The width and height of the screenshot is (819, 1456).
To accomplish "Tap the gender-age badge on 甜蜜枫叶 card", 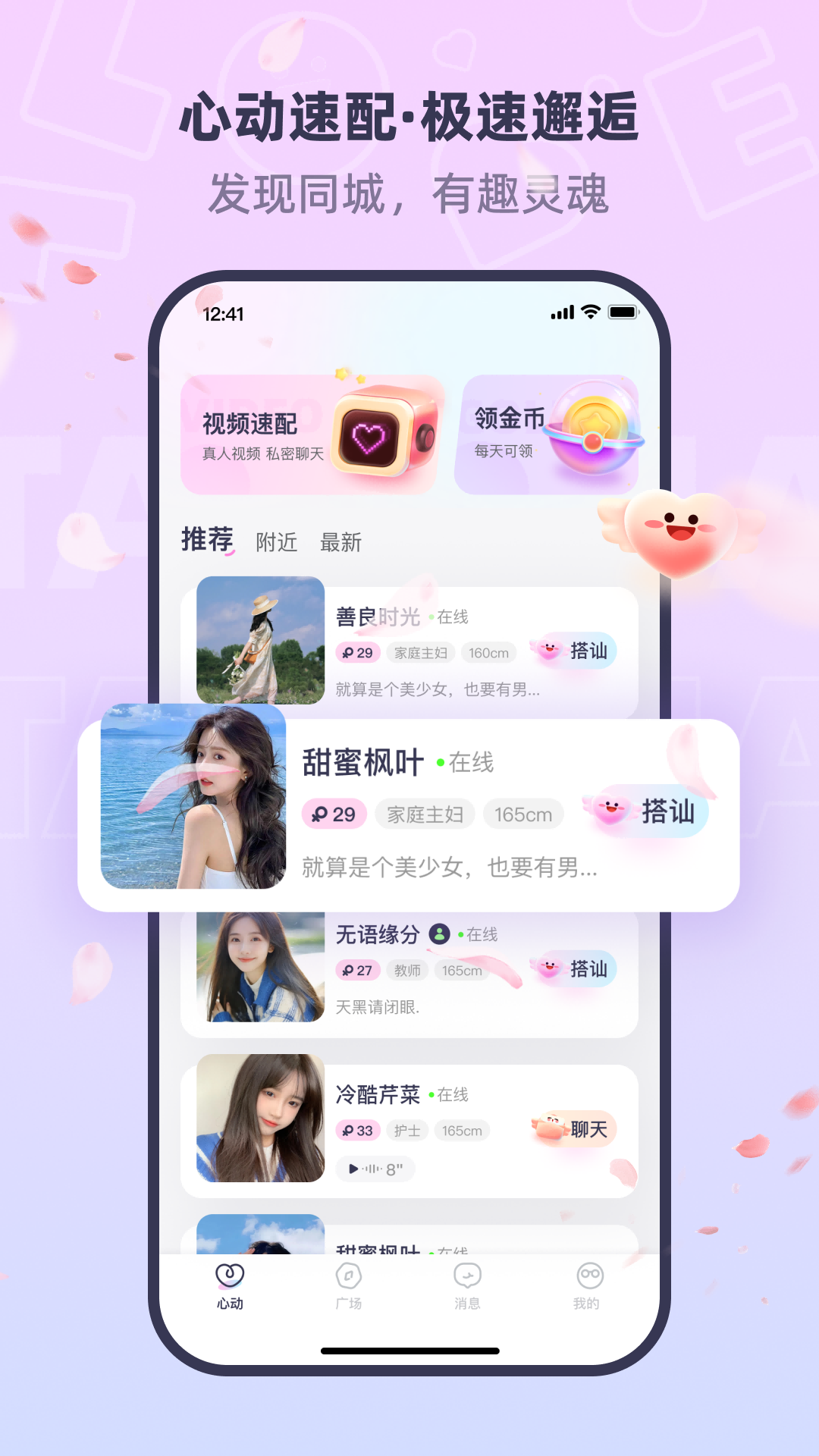I will (x=336, y=813).
